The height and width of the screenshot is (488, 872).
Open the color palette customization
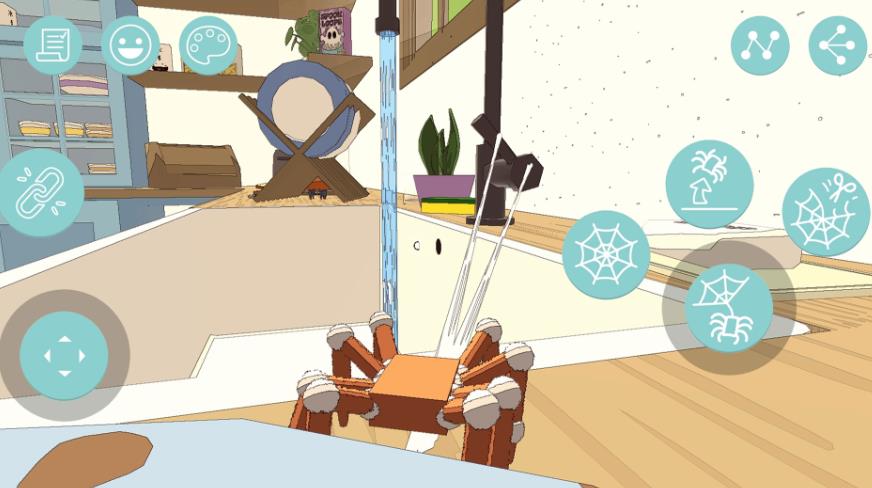pyautogui.click(x=208, y=45)
